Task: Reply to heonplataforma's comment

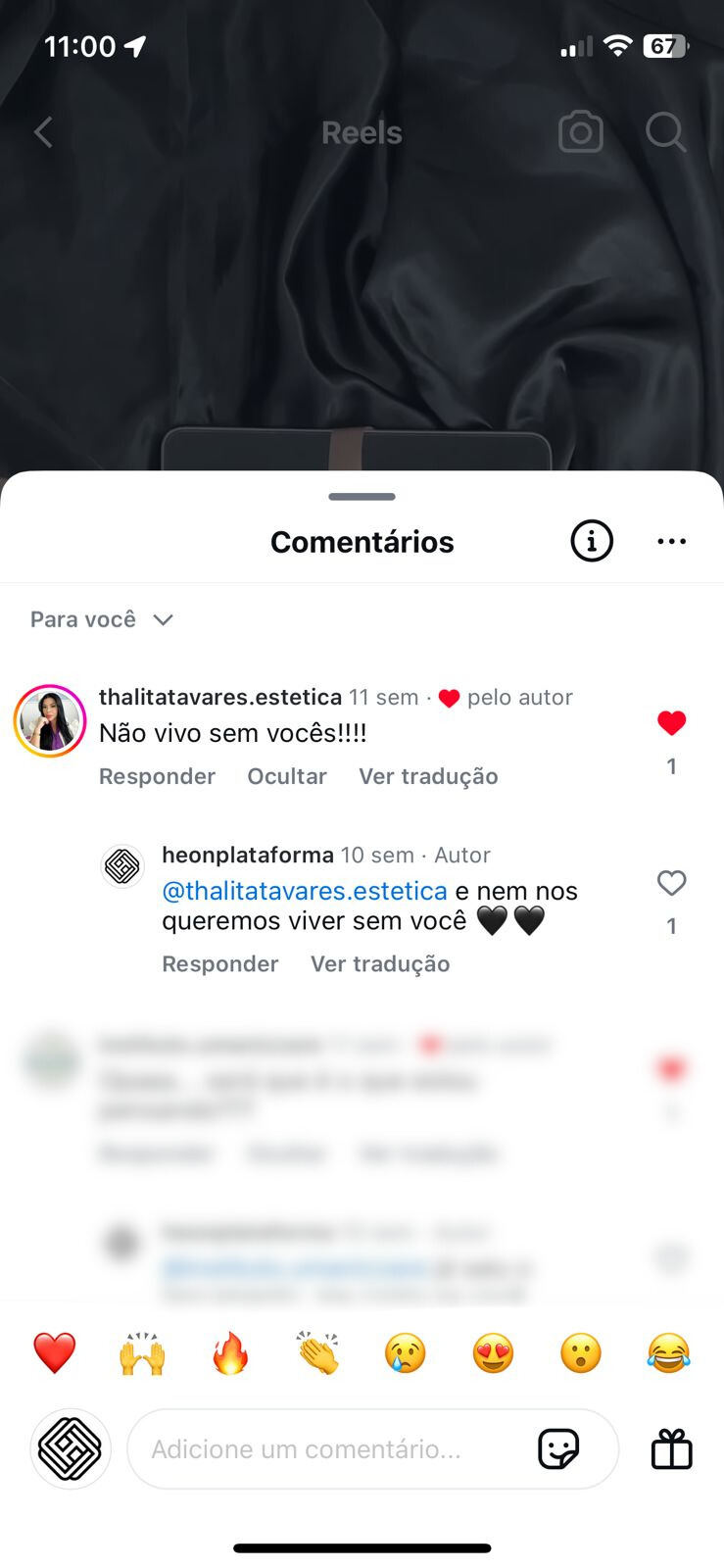Action: [219, 963]
